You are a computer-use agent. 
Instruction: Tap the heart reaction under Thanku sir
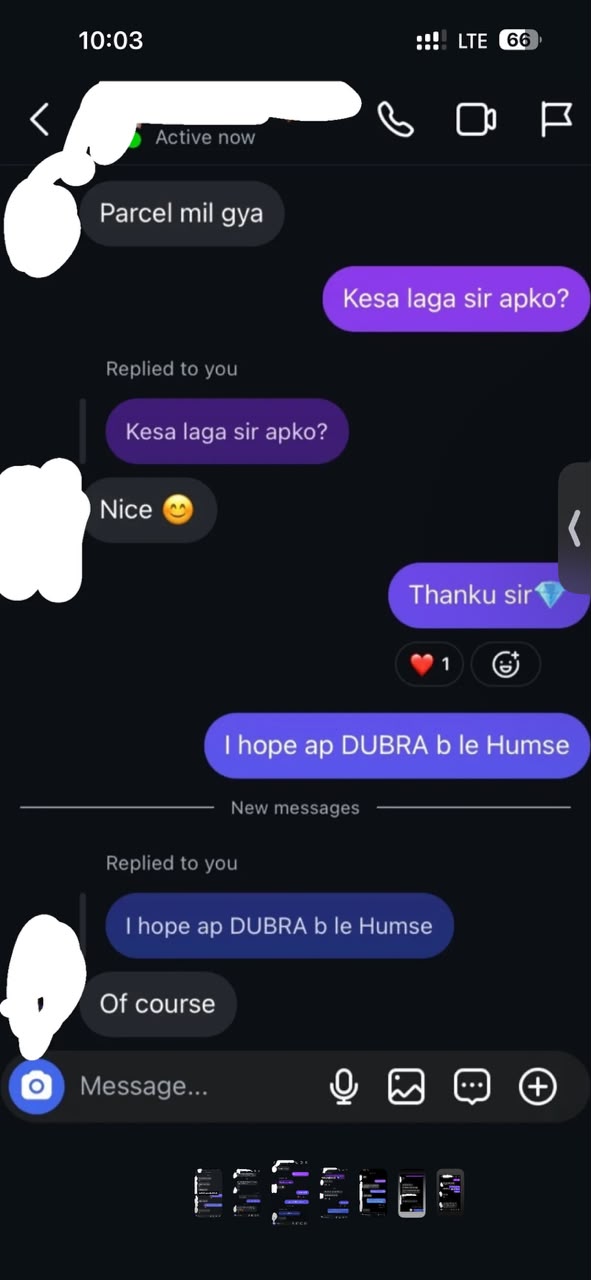coord(429,664)
